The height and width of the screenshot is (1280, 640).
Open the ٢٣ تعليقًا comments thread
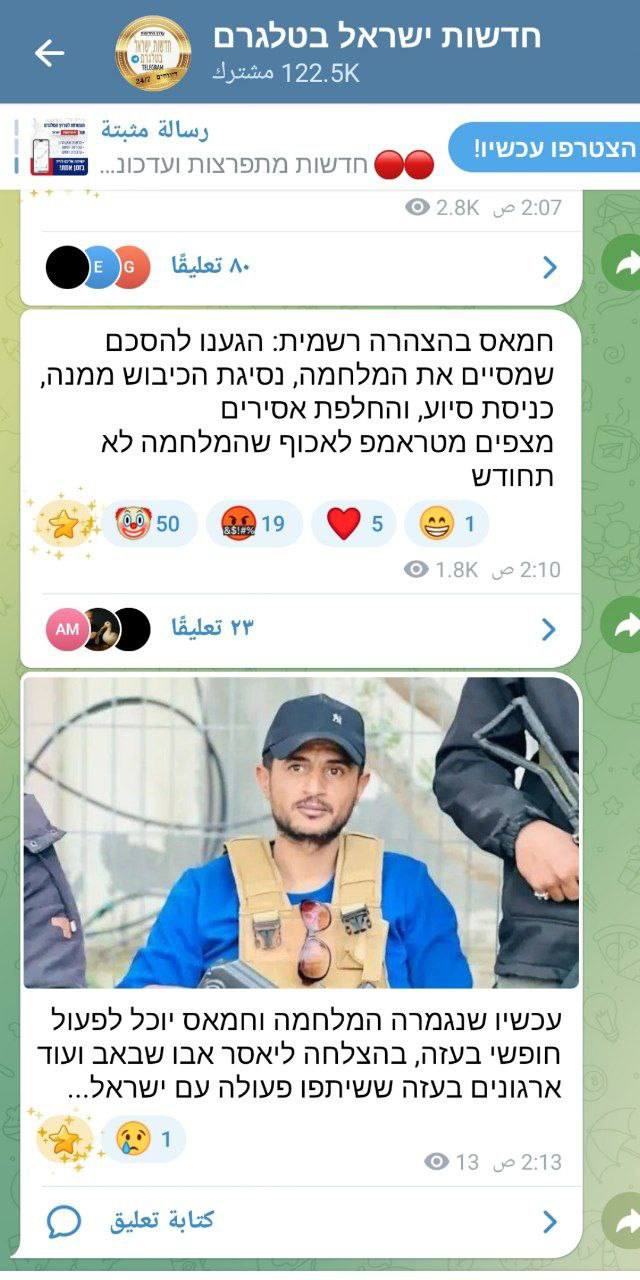pos(300,629)
